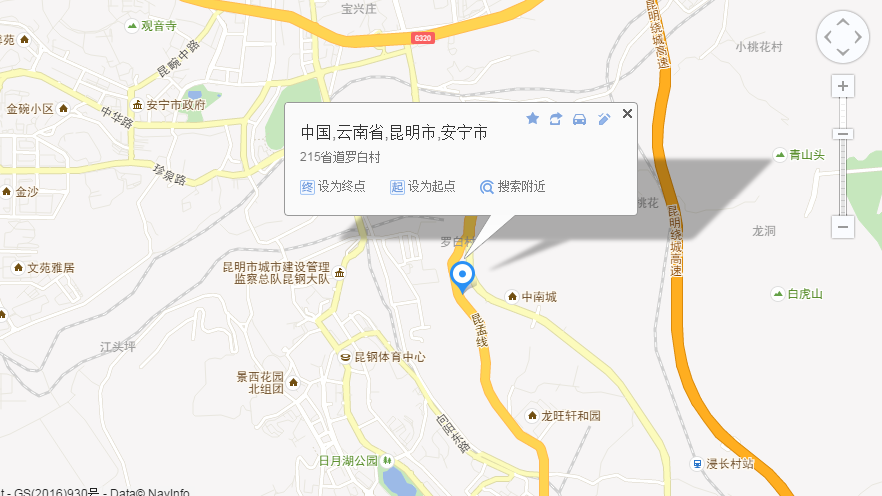Screen dimensions: 882x496
Task: Set location as starting point (设为起点)
Action: point(423,186)
